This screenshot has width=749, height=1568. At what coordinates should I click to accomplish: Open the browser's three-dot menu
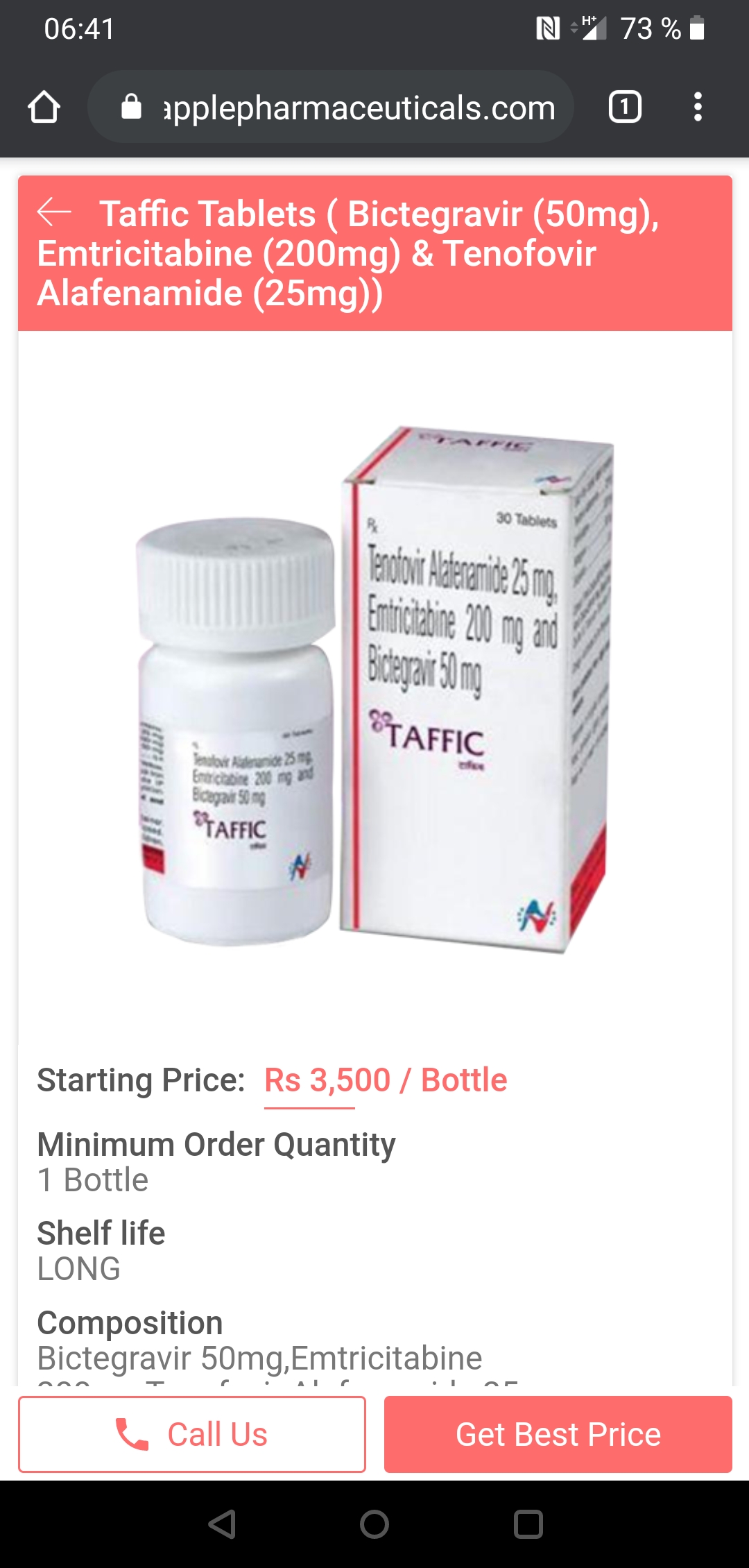(x=698, y=107)
